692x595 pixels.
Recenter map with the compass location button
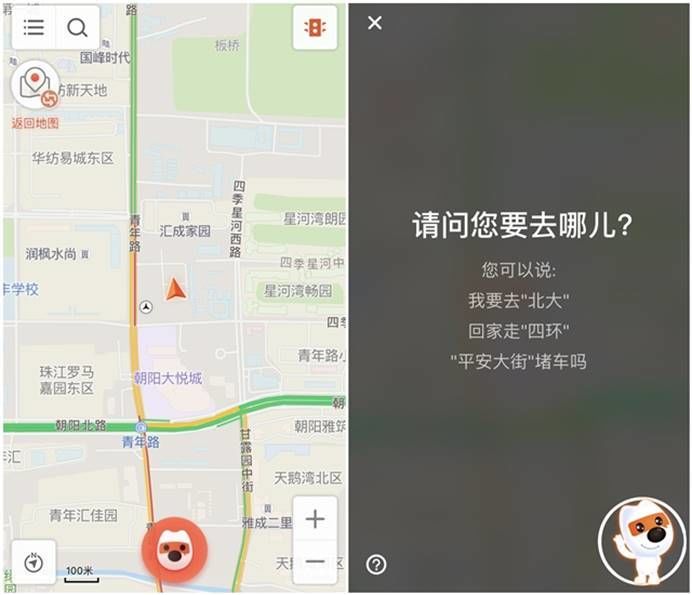(34, 563)
